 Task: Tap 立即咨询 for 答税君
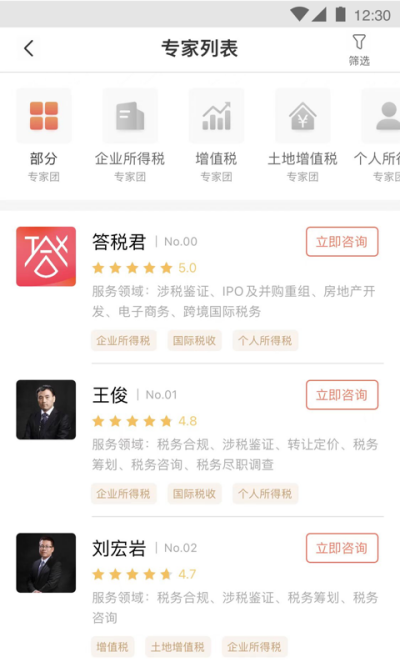pos(342,242)
